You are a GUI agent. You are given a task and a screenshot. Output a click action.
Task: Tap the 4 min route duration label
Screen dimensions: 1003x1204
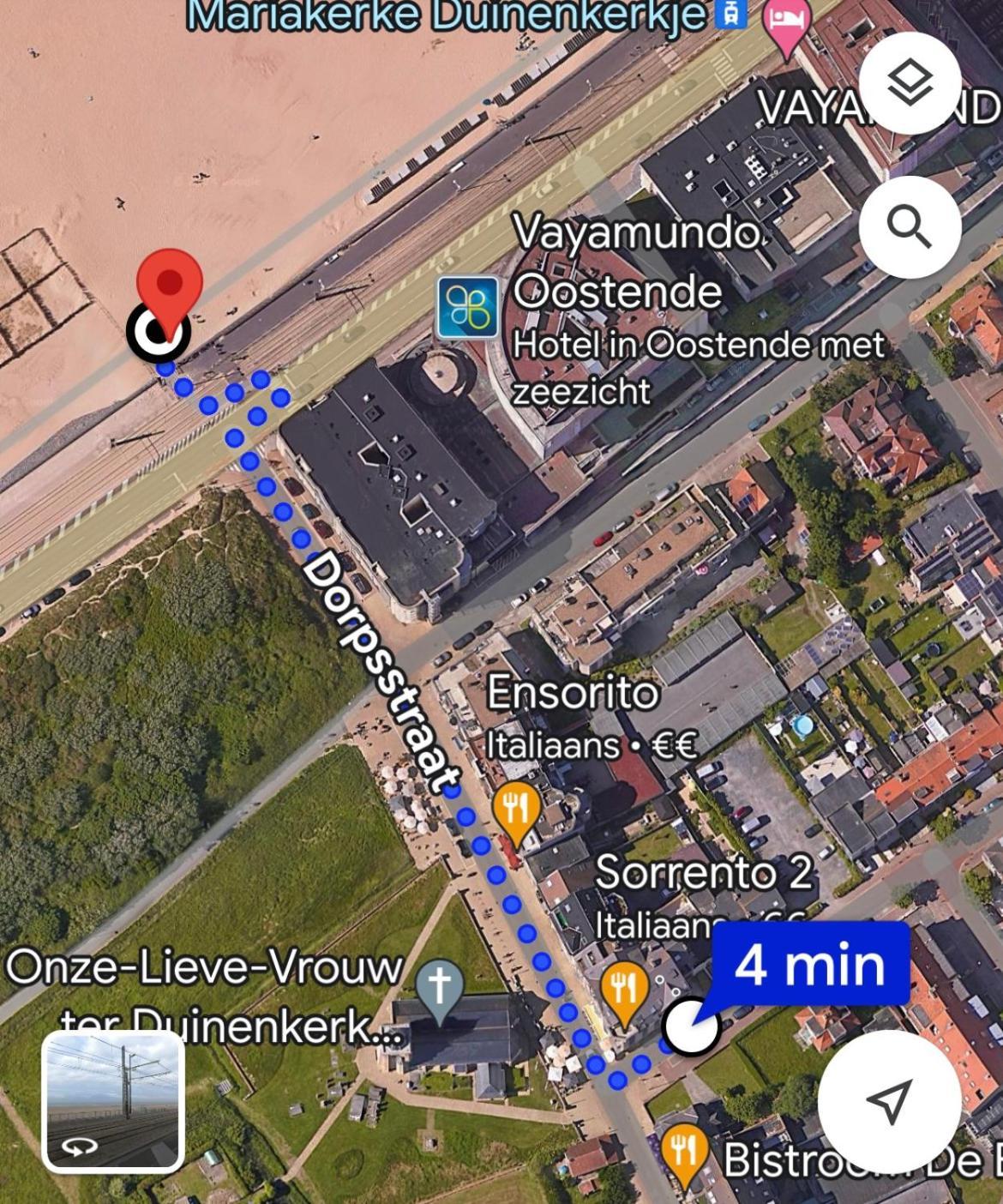[809, 965]
